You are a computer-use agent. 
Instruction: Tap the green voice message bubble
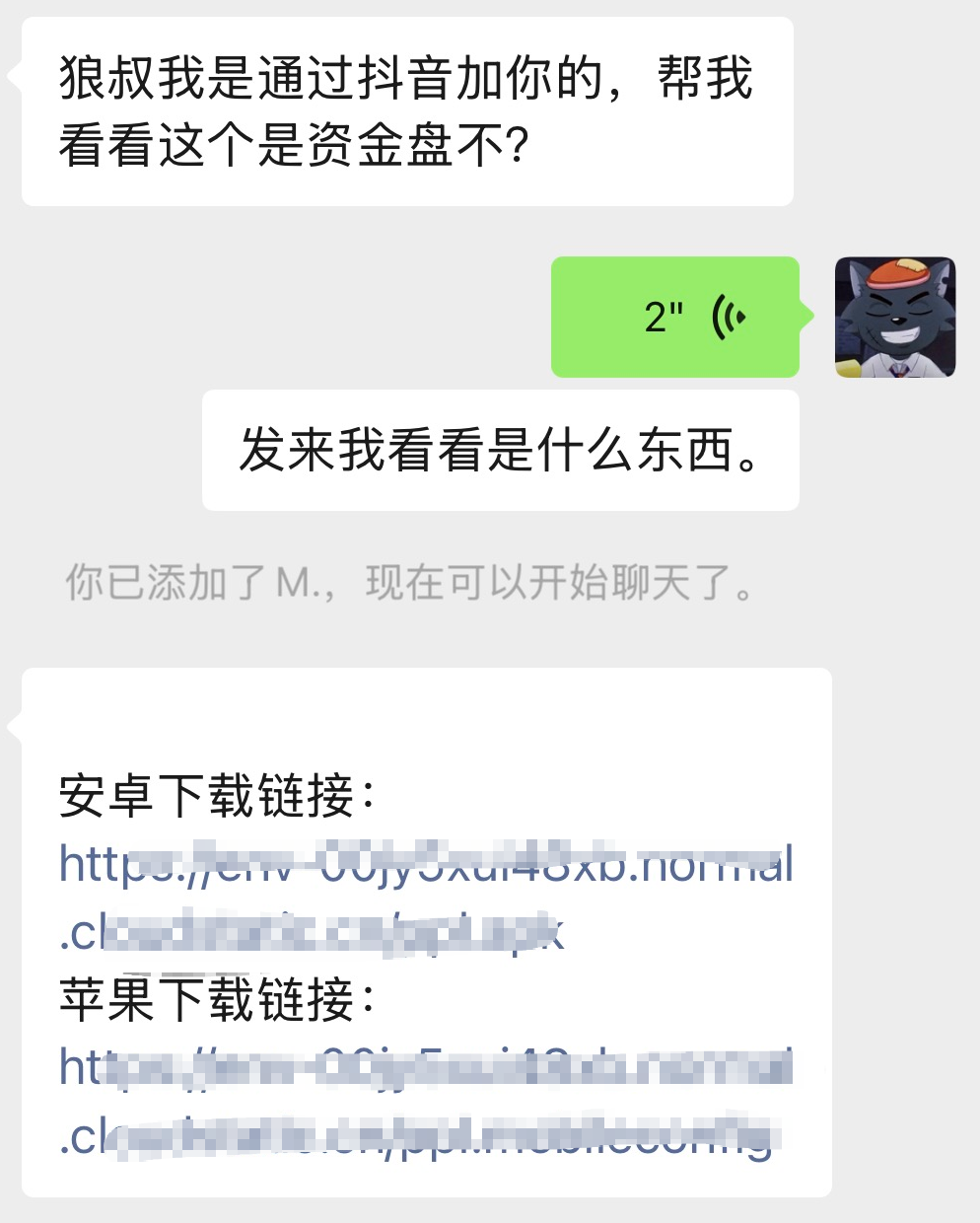[x=675, y=316]
